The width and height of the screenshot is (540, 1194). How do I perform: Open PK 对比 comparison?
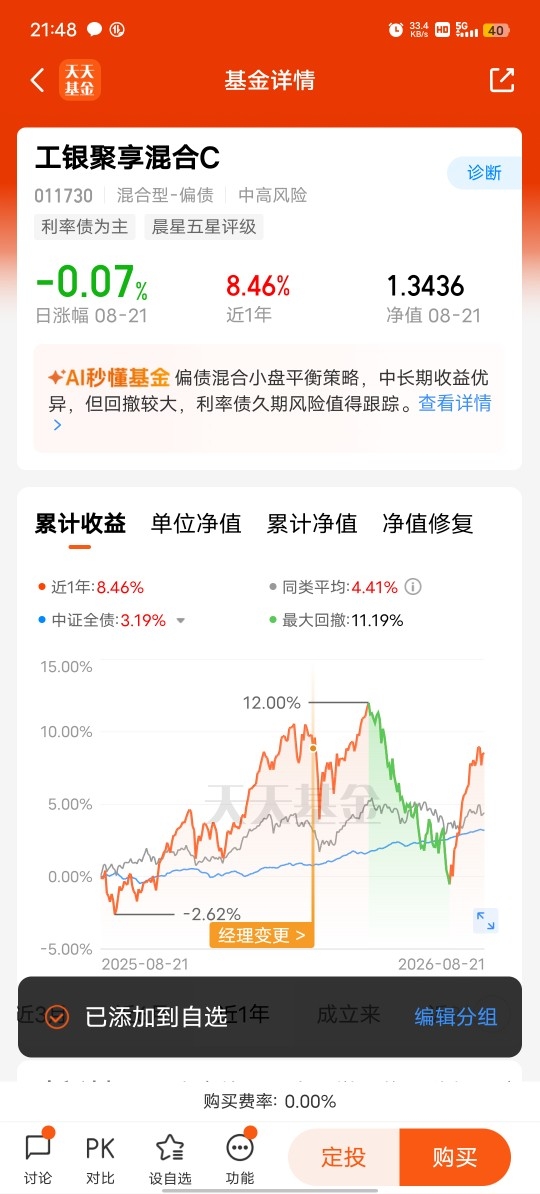pos(100,1156)
